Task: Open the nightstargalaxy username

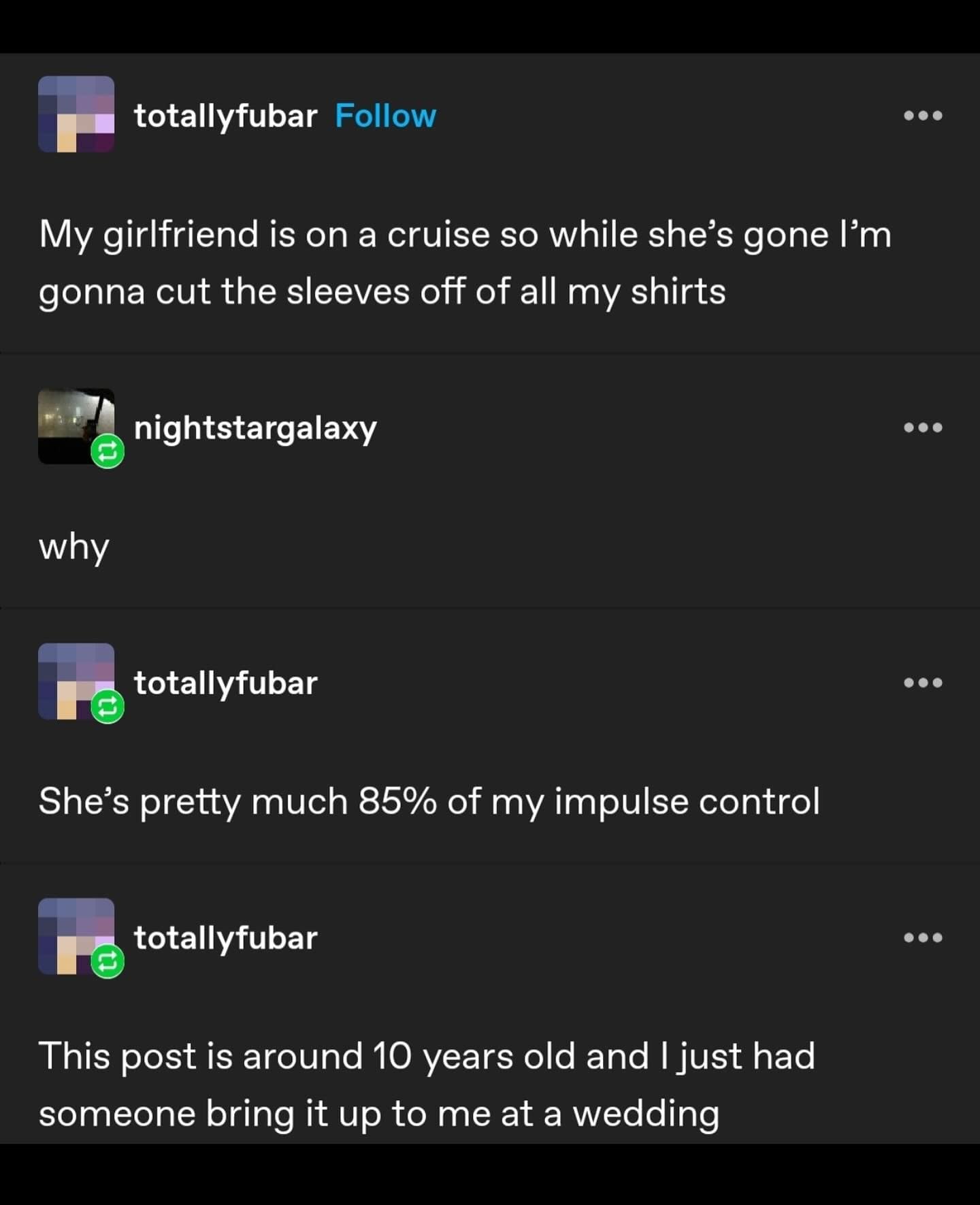Action: pos(255,428)
